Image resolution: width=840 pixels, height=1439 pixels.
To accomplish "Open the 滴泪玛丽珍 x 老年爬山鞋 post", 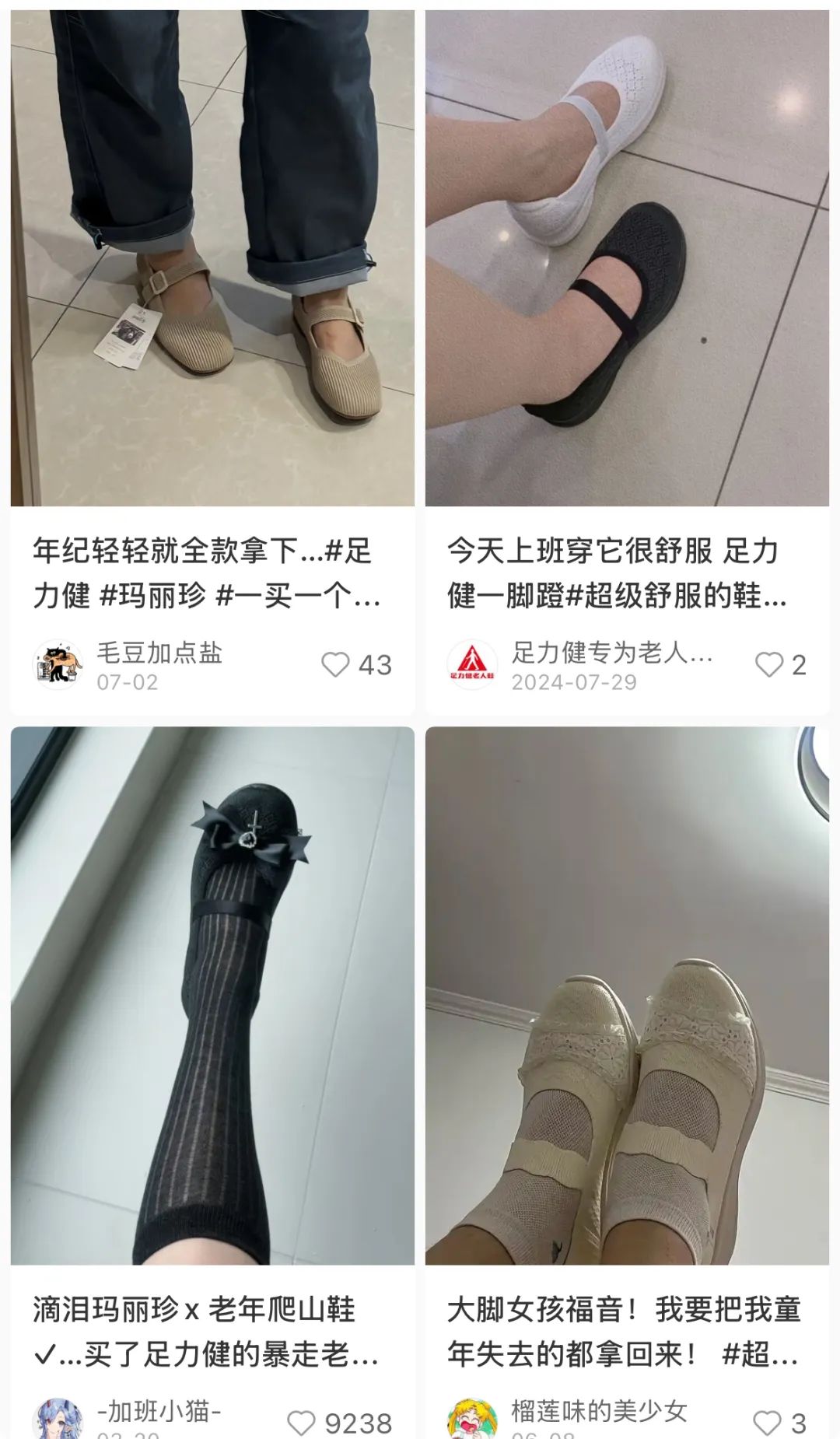I will click(x=212, y=996).
